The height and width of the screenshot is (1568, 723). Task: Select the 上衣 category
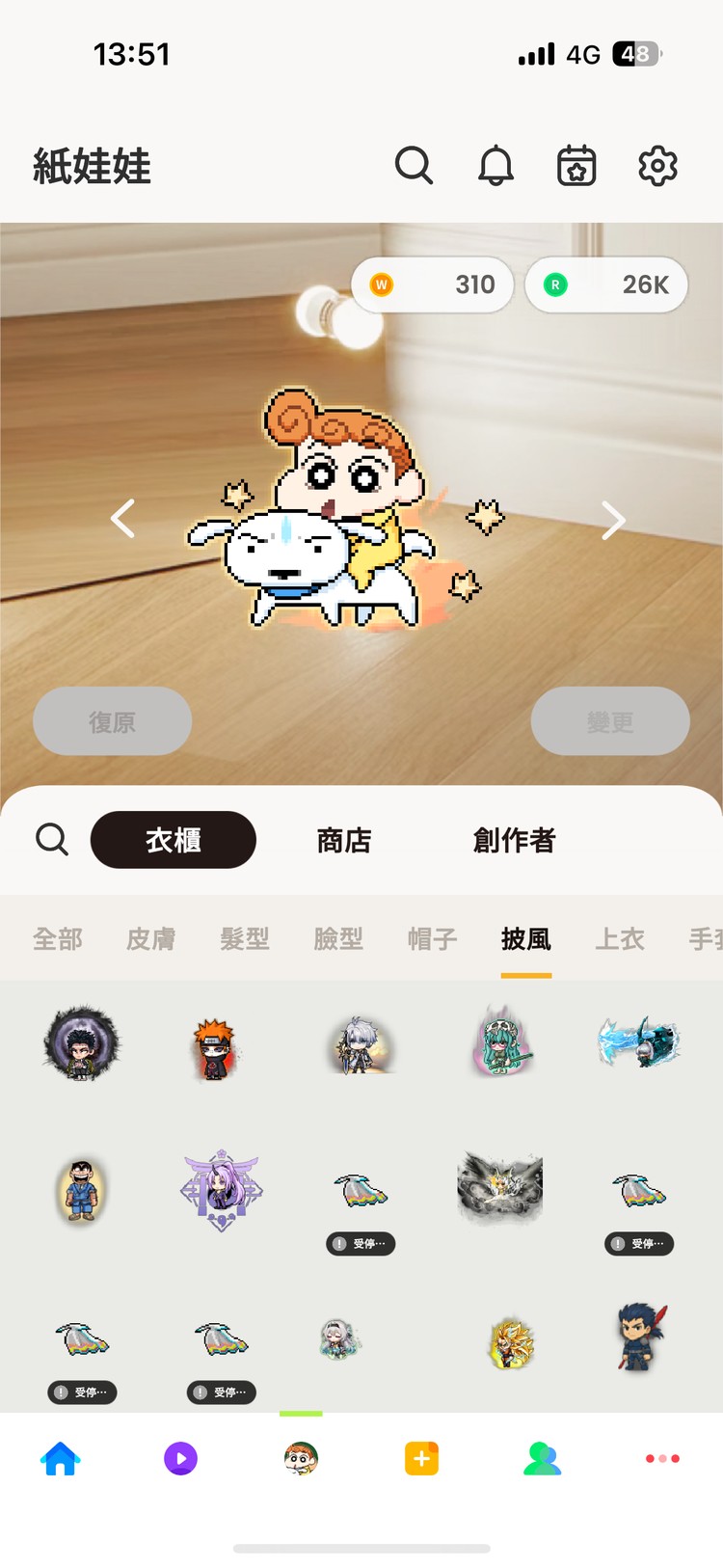click(619, 938)
